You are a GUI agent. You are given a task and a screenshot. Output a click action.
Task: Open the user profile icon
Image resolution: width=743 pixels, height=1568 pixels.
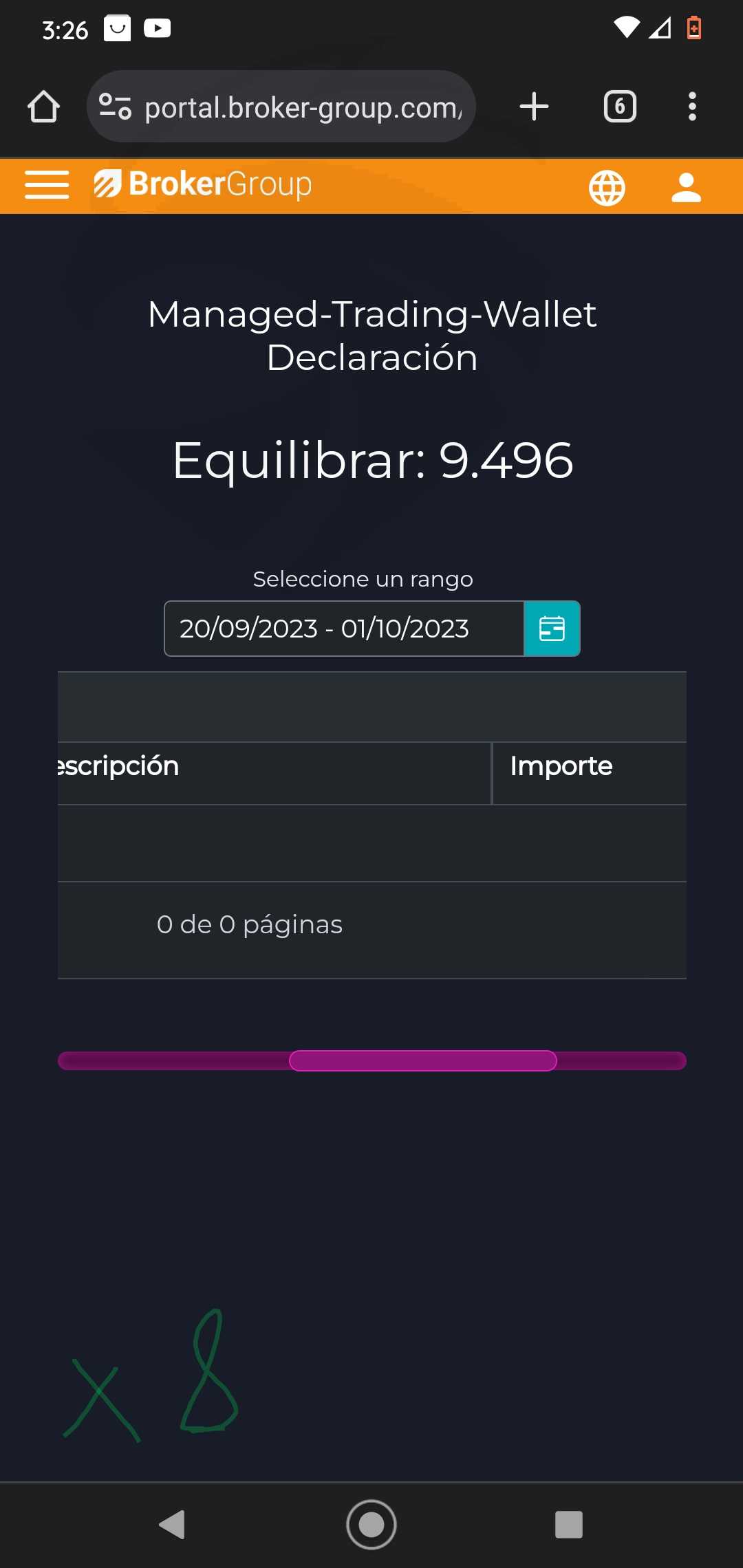tap(686, 188)
